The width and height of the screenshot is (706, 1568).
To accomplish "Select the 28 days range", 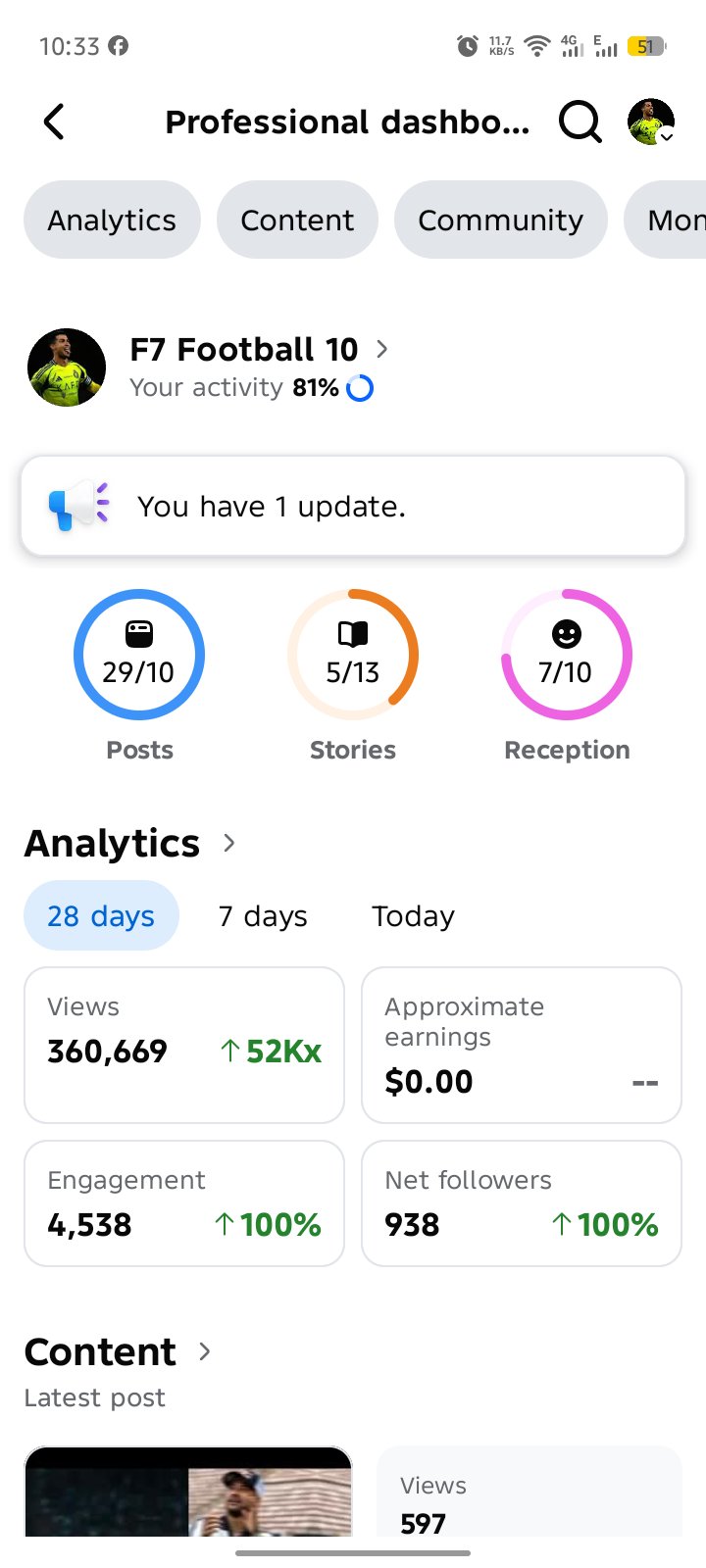I will tap(101, 916).
